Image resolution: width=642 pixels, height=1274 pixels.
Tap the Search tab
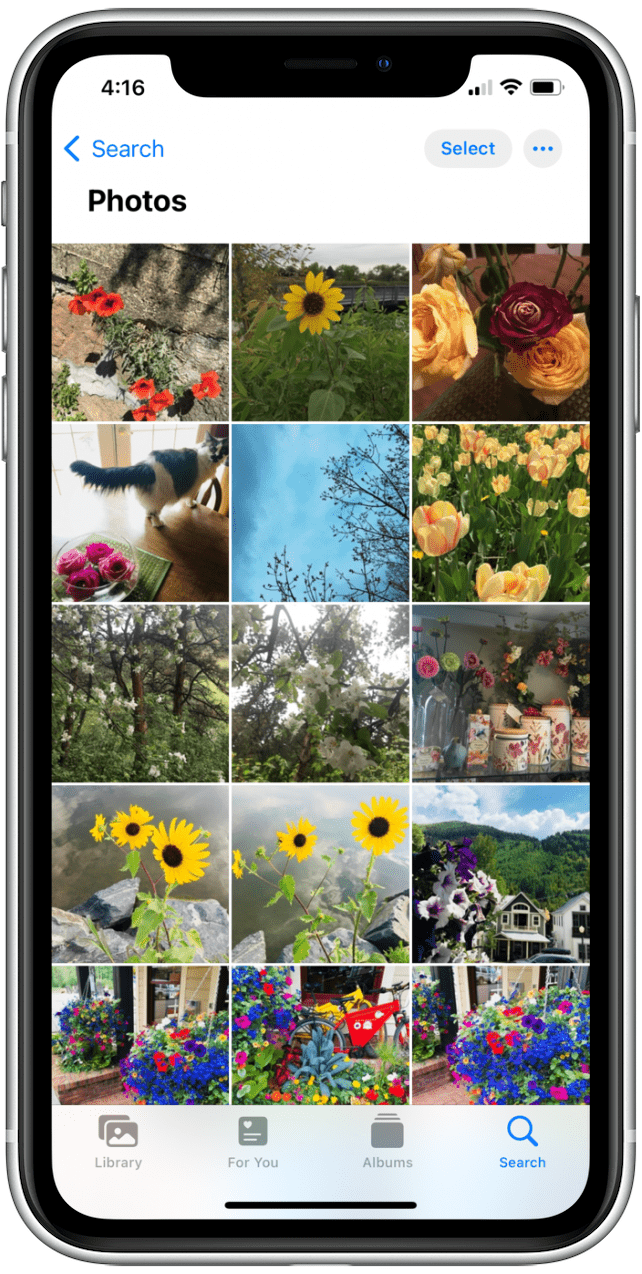click(x=522, y=1142)
